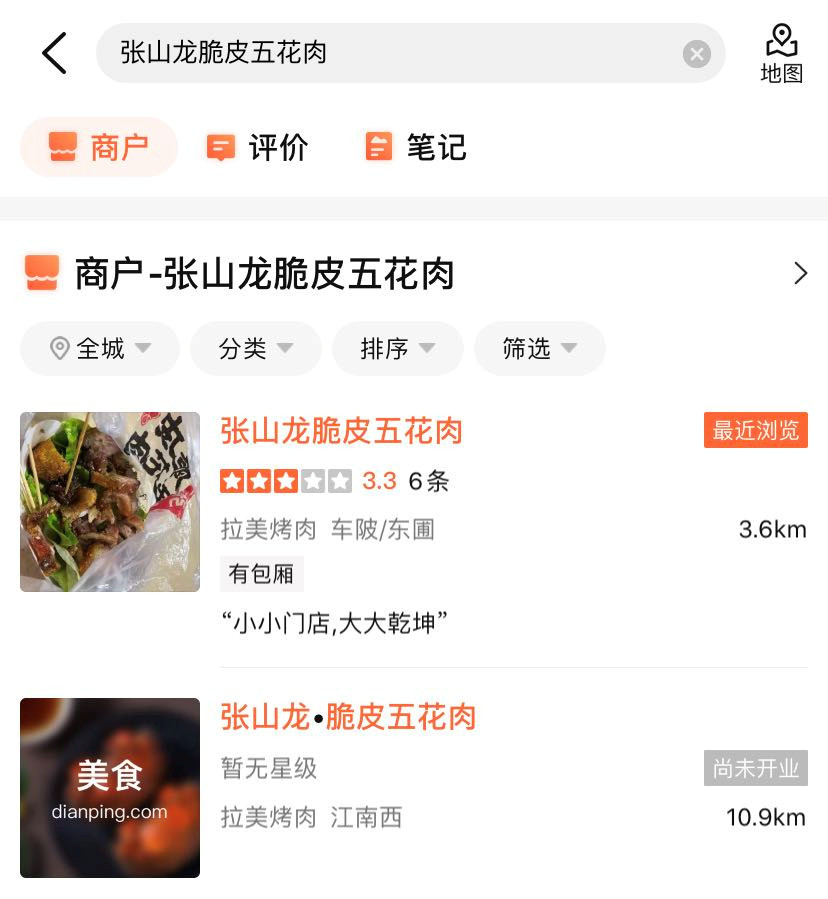Clear the search text with the x icon
Image resolution: width=828 pixels, height=899 pixels.
(696, 54)
